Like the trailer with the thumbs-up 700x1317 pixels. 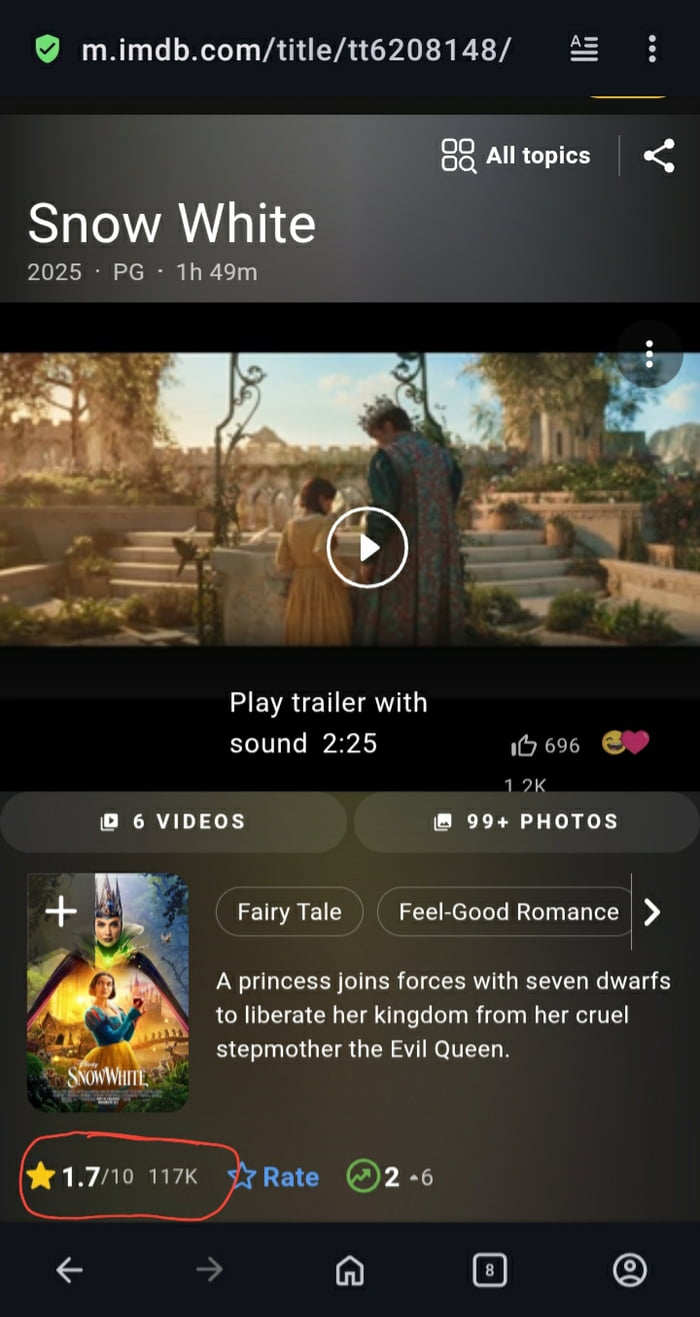pyautogui.click(x=524, y=746)
